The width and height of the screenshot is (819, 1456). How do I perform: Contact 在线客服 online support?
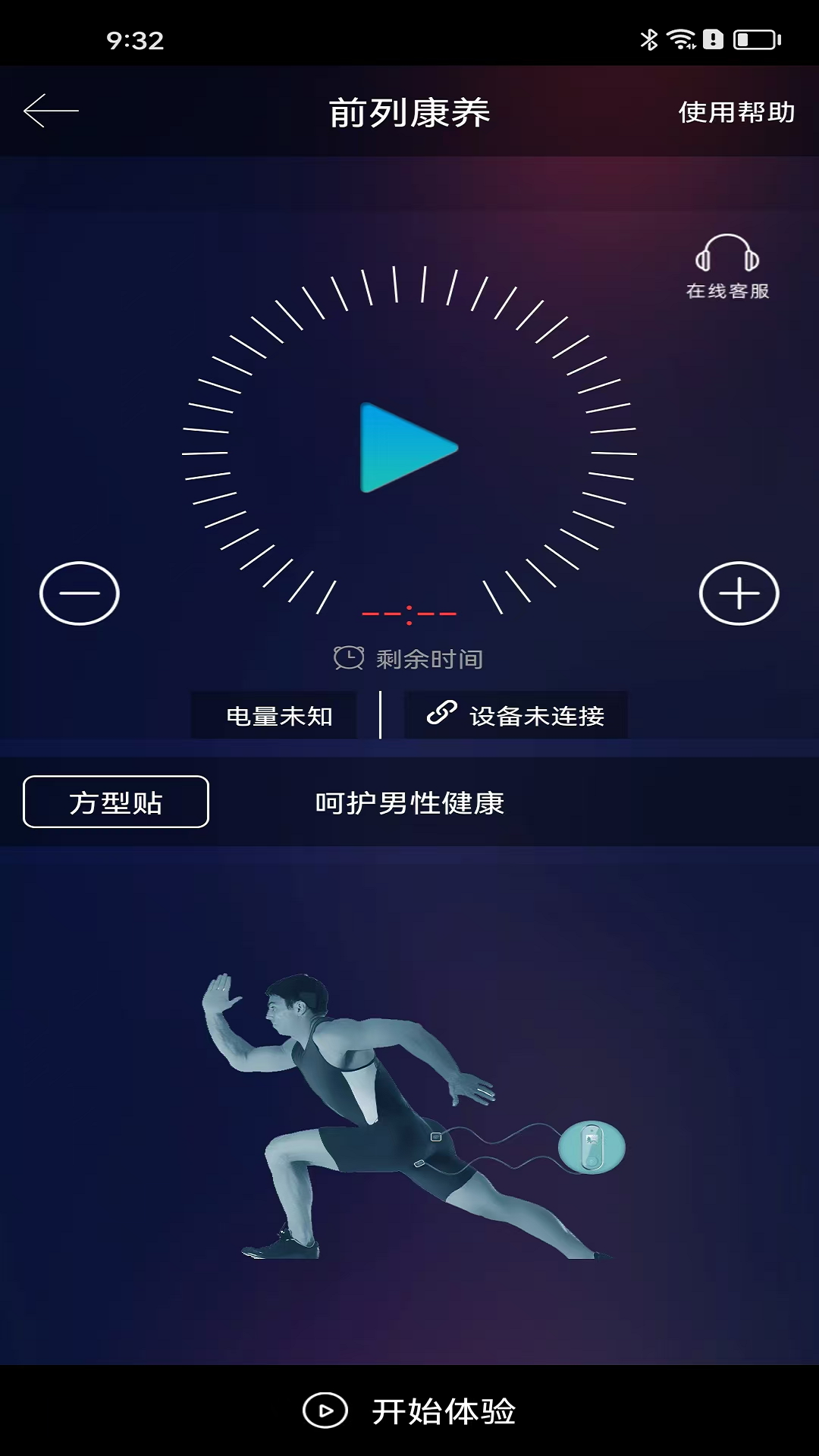pos(727,267)
